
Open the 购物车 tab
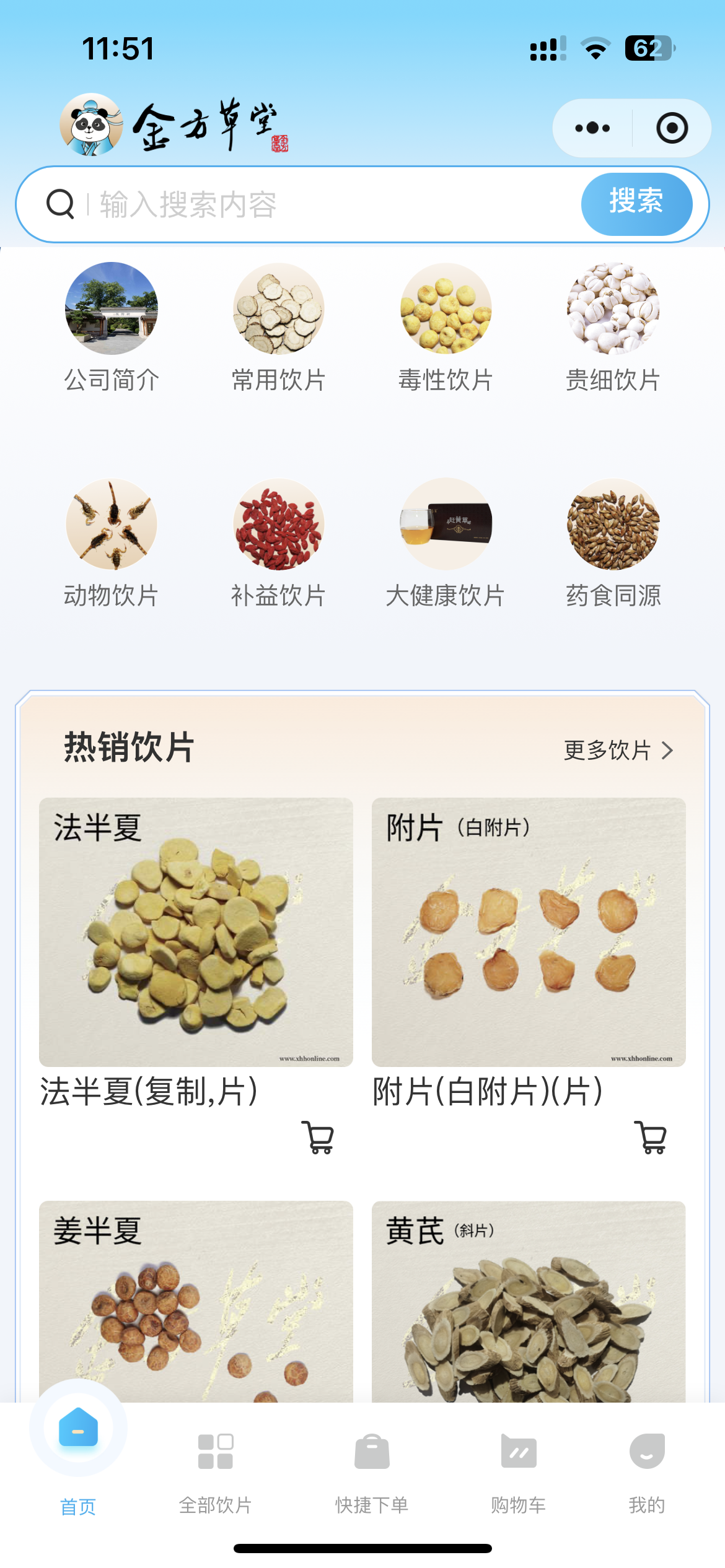coord(519,1468)
